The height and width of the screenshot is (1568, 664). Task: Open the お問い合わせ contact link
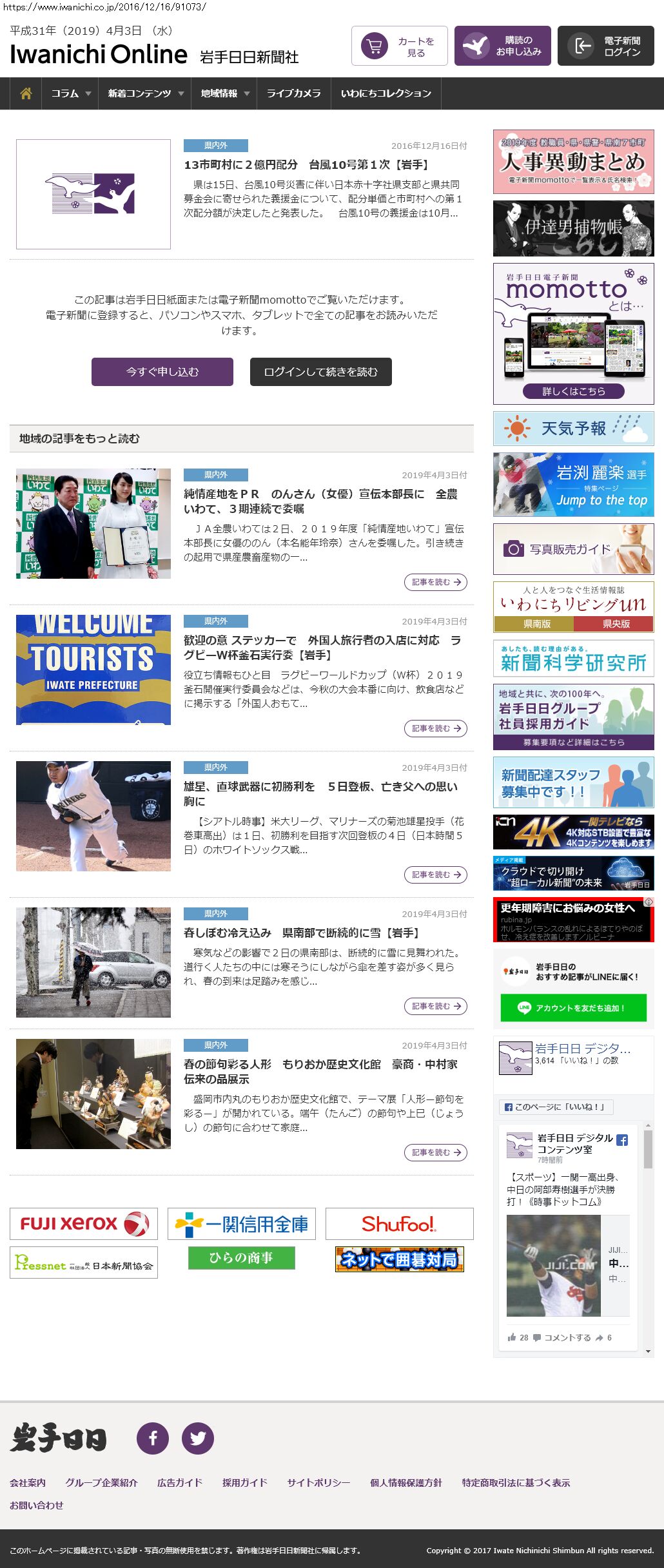[x=37, y=1505]
